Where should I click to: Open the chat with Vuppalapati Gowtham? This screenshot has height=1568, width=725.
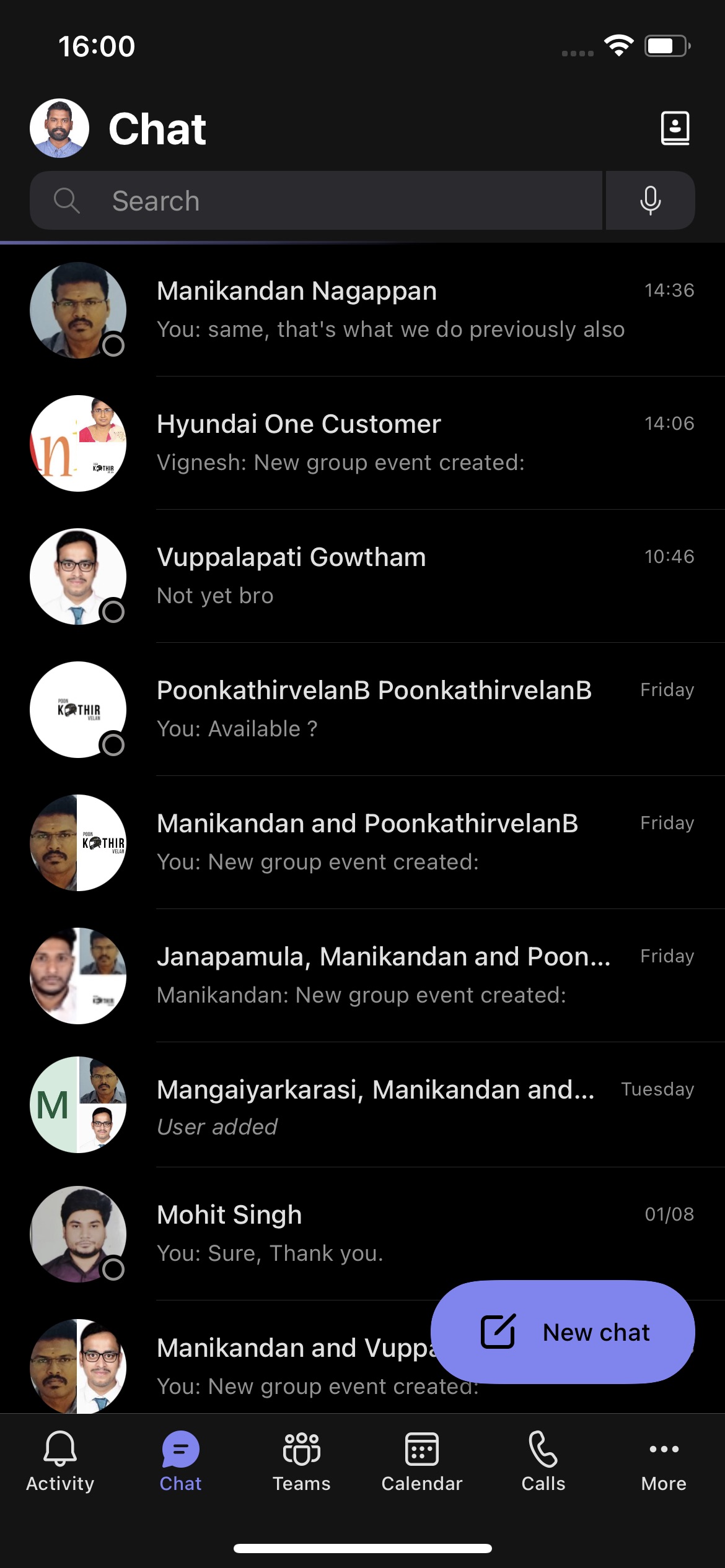pos(390,576)
